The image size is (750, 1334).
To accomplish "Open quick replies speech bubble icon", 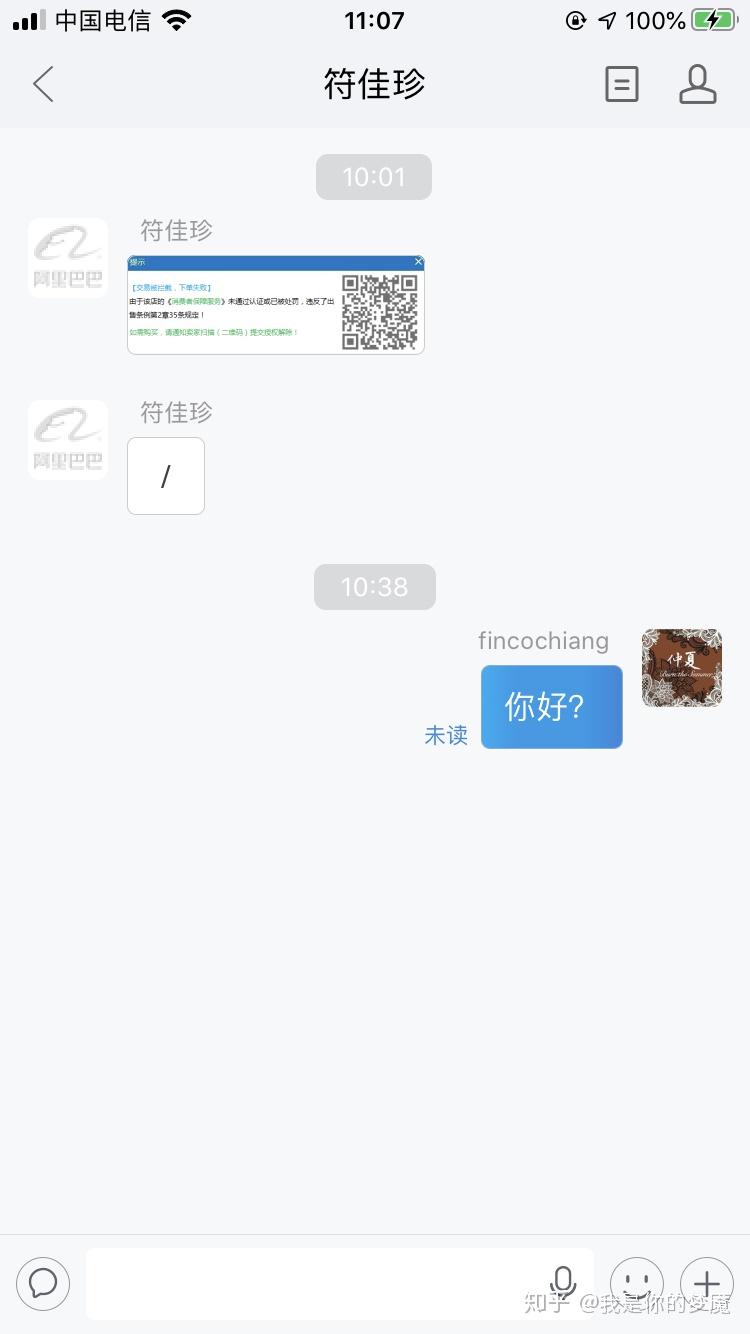I will coord(43,1283).
